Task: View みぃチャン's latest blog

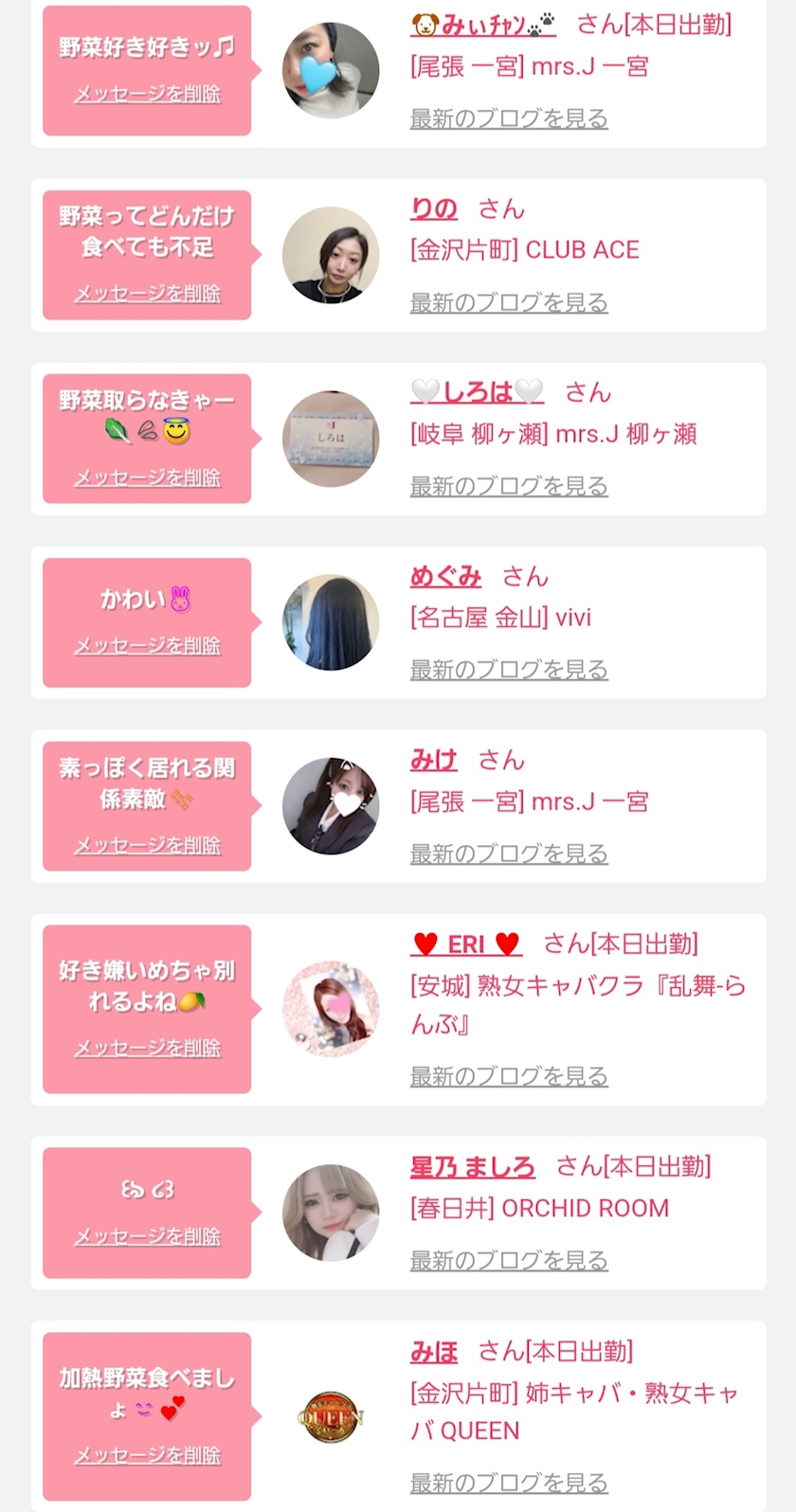Action: 509,118
